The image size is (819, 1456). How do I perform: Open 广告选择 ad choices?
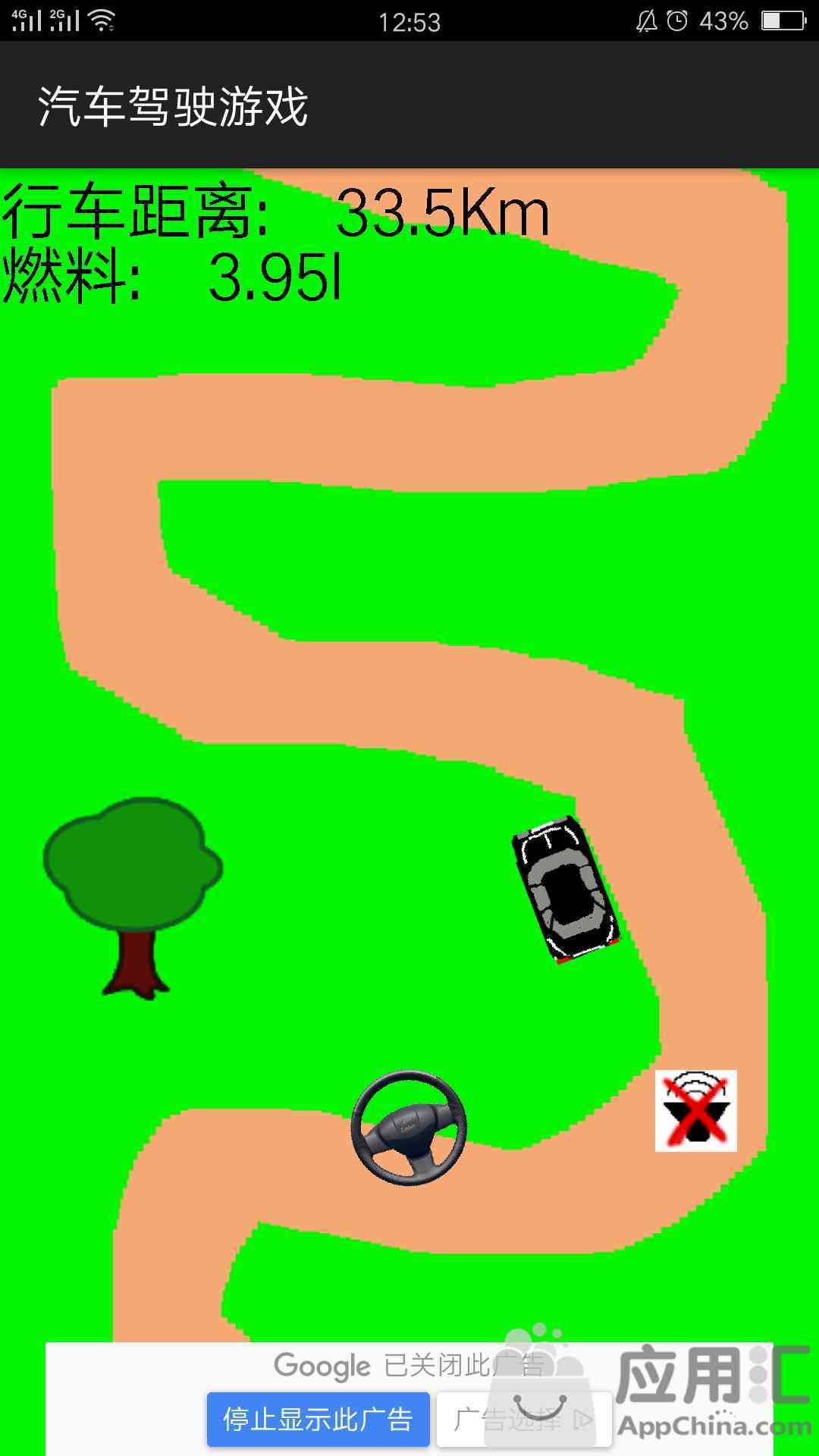click(523, 1419)
